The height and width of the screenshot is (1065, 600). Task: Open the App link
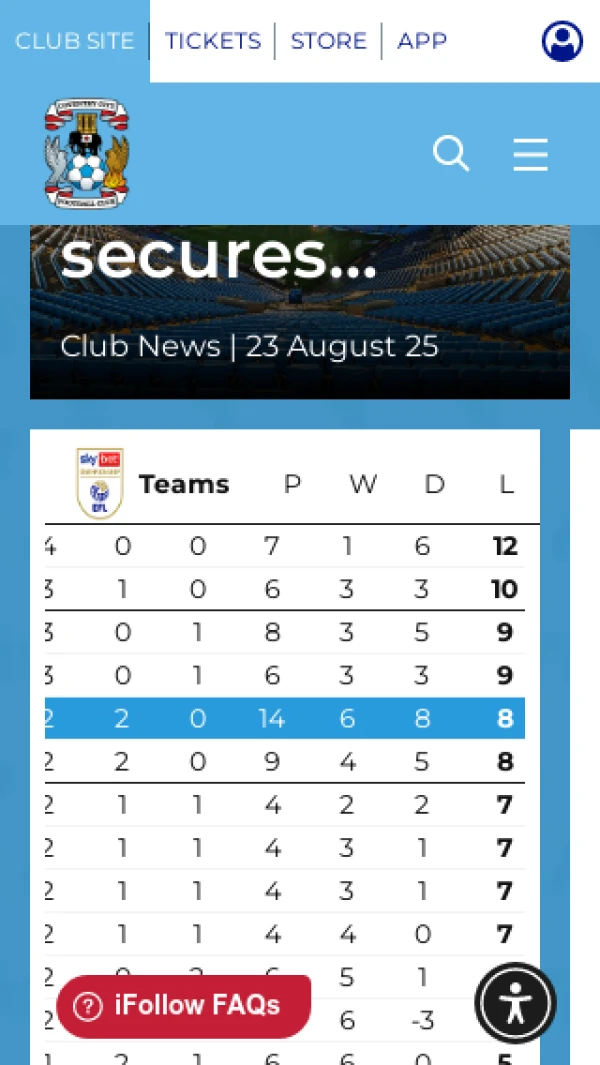pyautogui.click(x=421, y=41)
